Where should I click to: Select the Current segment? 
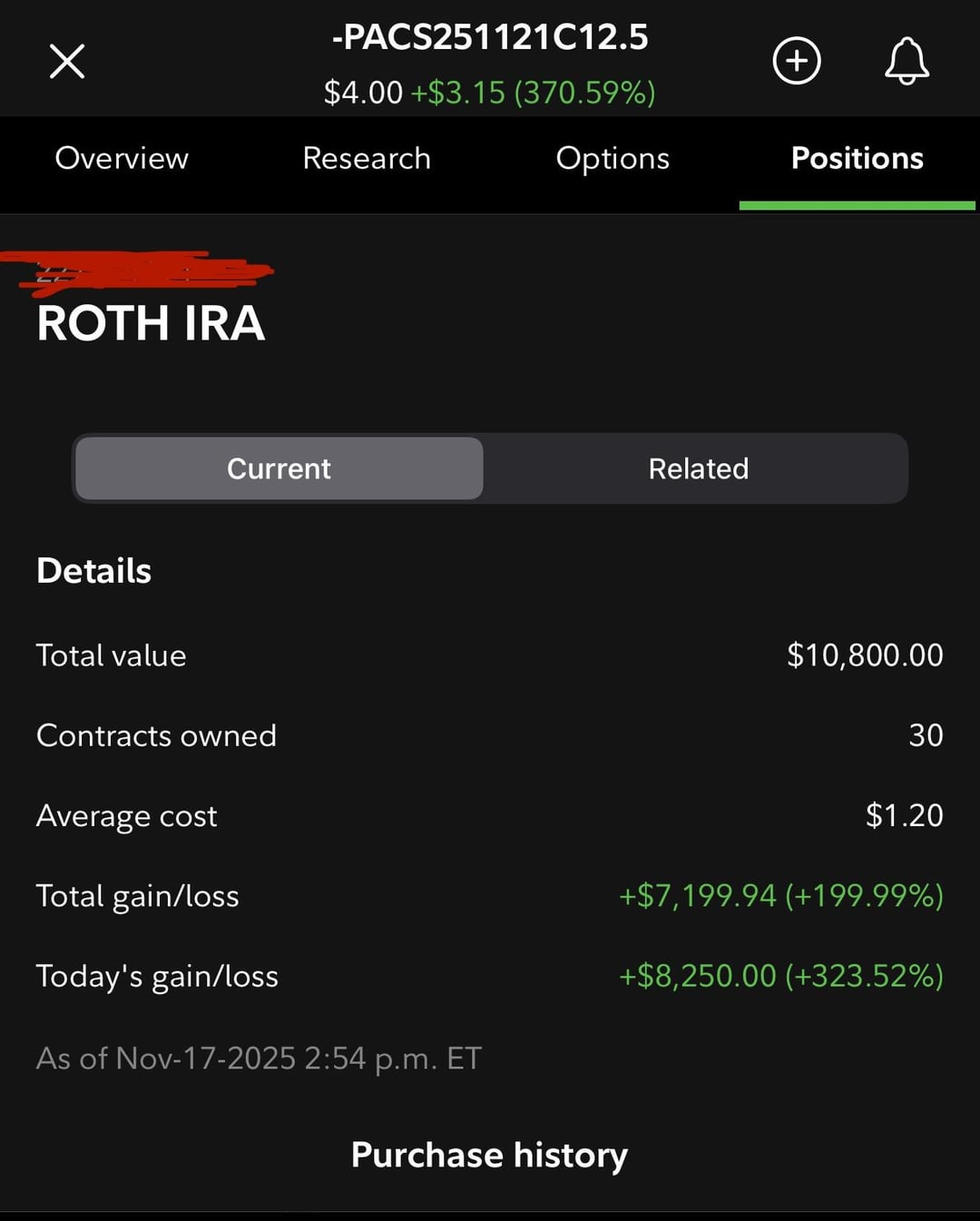(x=279, y=468)
